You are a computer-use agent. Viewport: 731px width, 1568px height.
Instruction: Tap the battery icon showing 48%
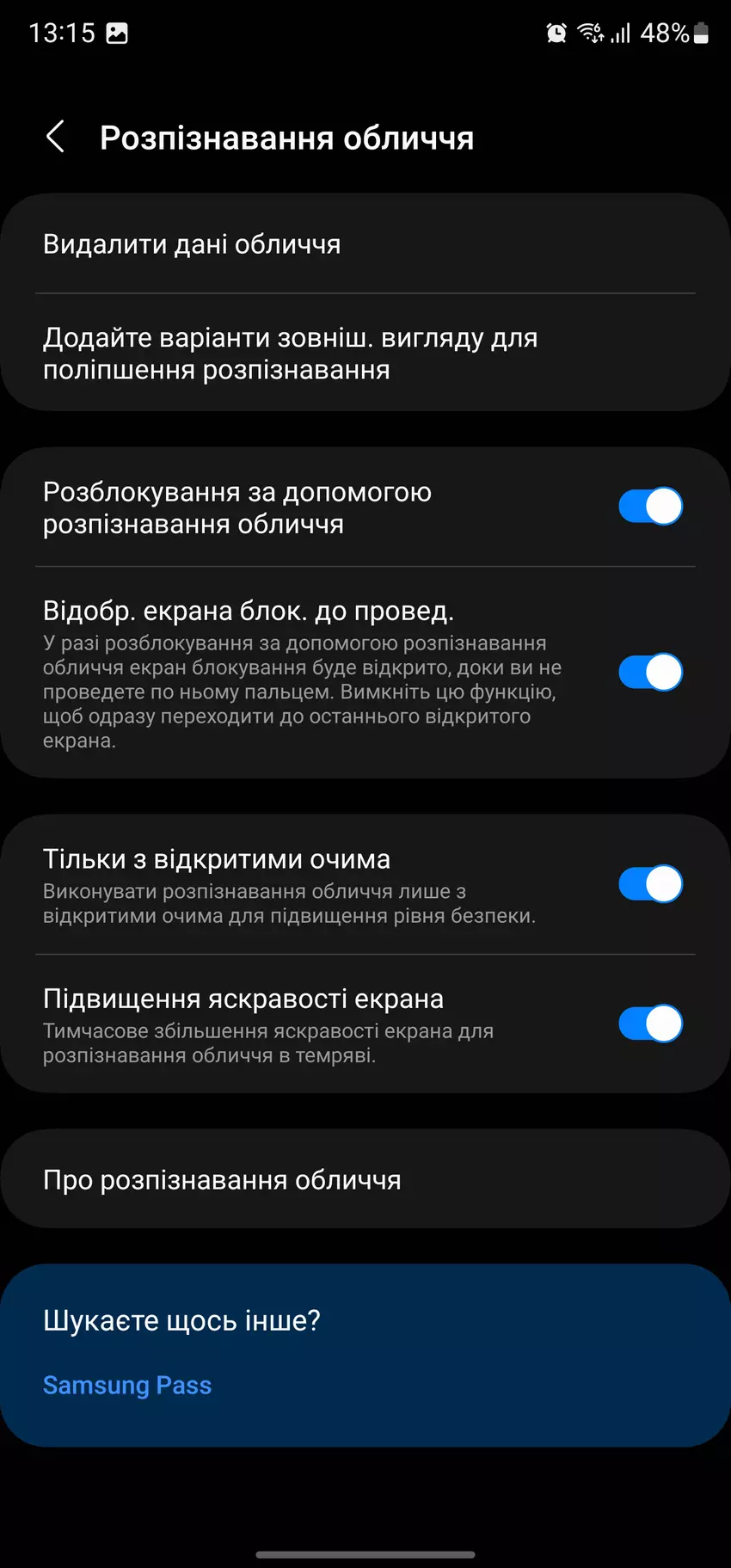[698, 33]
